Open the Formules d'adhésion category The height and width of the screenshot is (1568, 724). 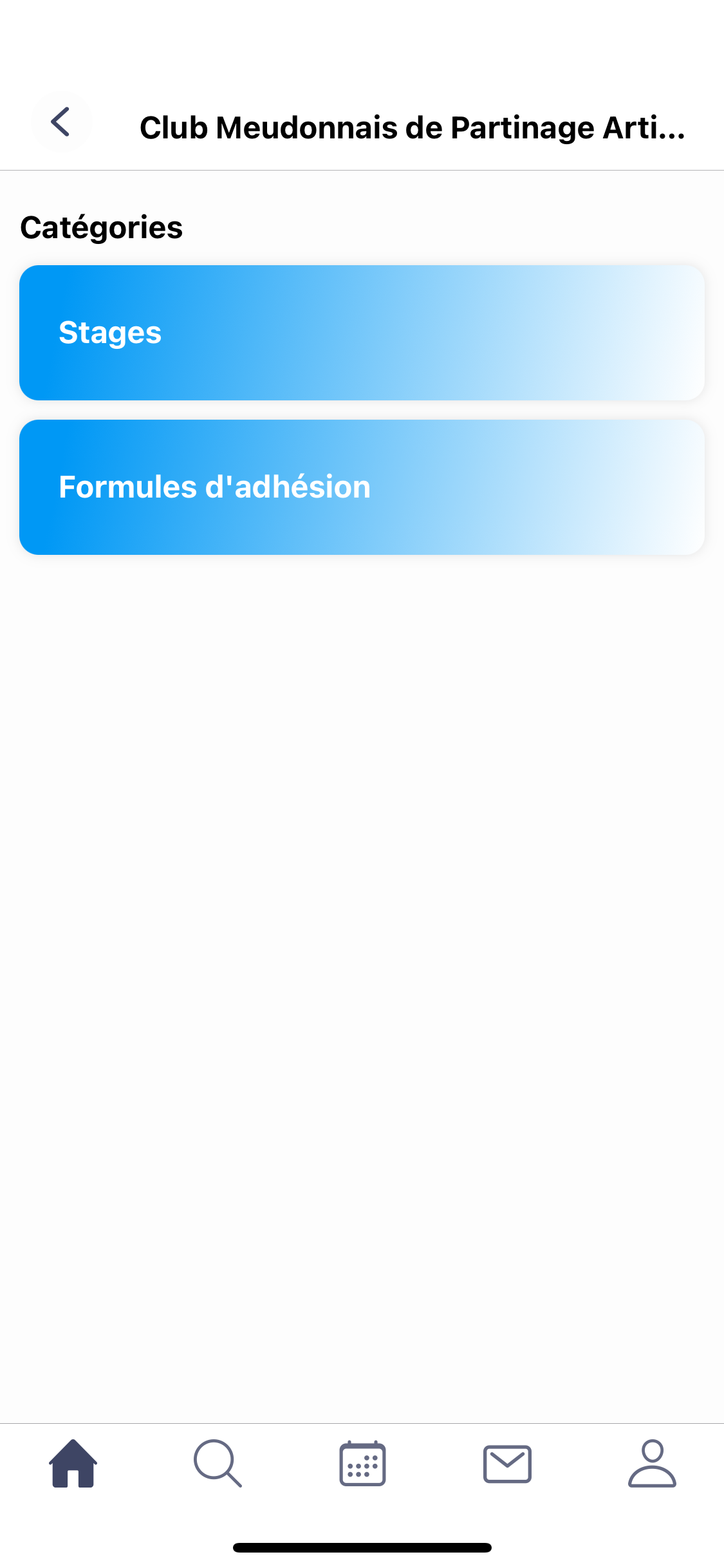coord(362,487)
